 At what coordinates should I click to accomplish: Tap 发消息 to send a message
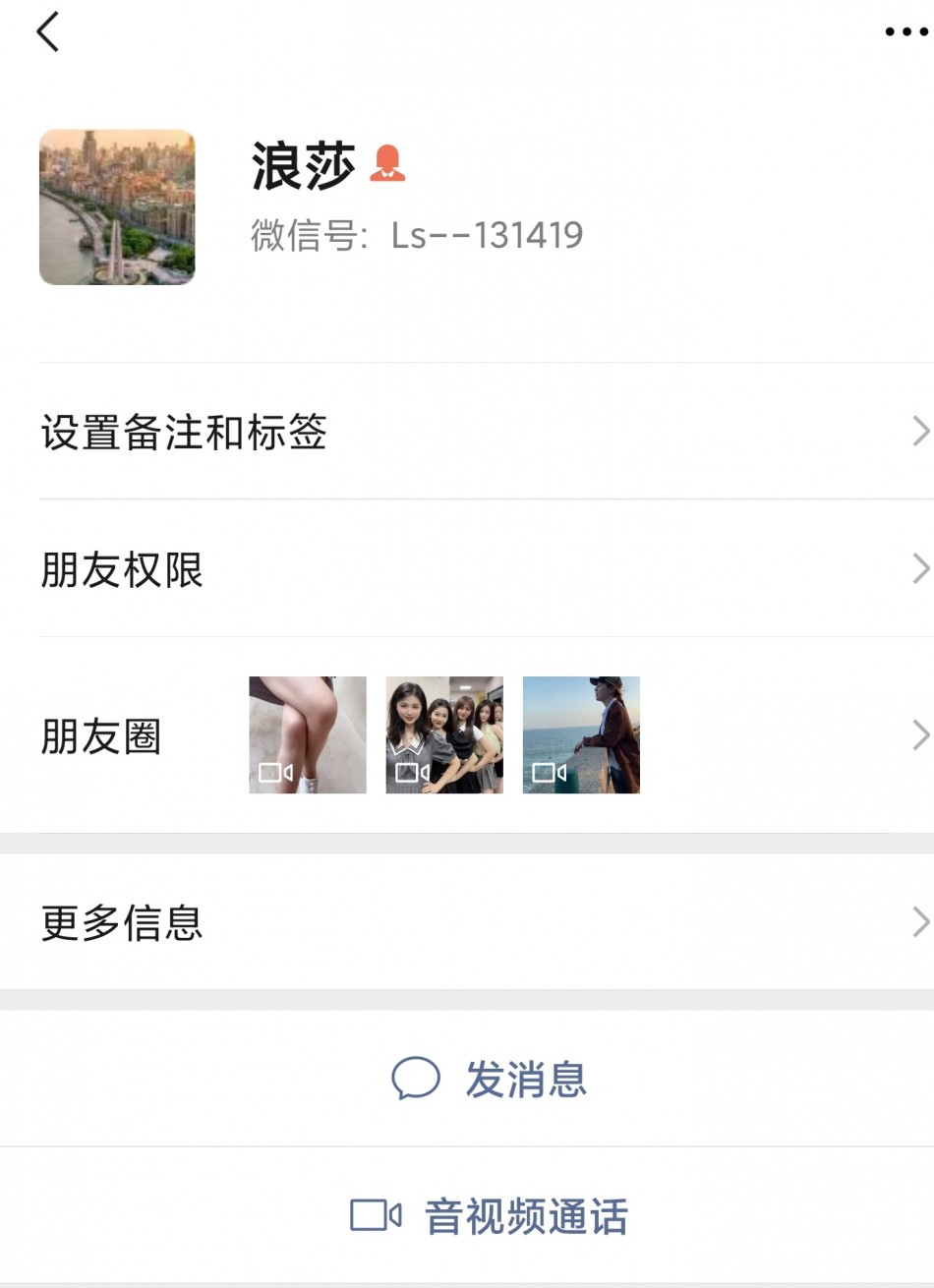pos(490,1079)
